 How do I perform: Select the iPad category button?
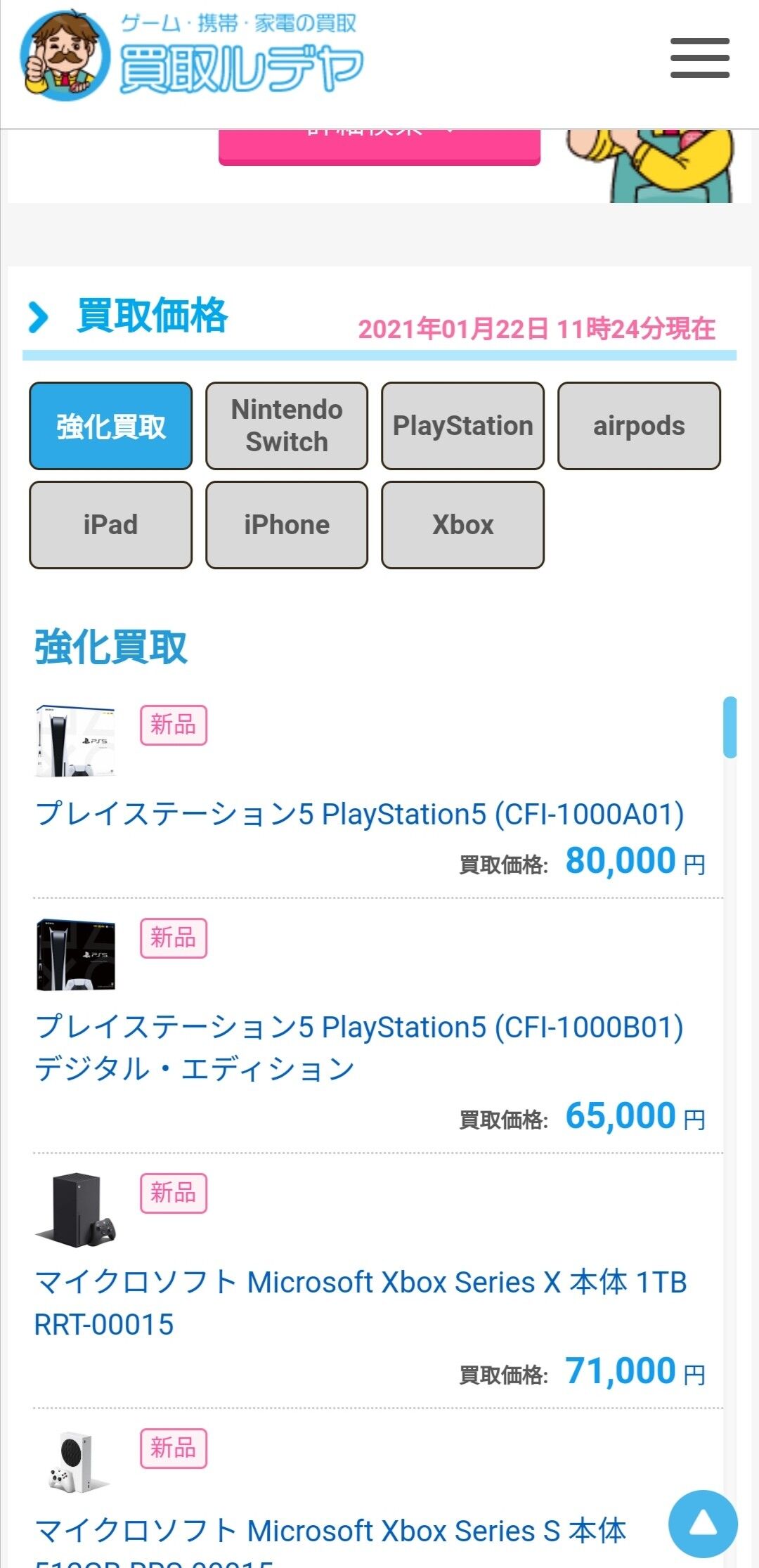click(x=110, y=524)
